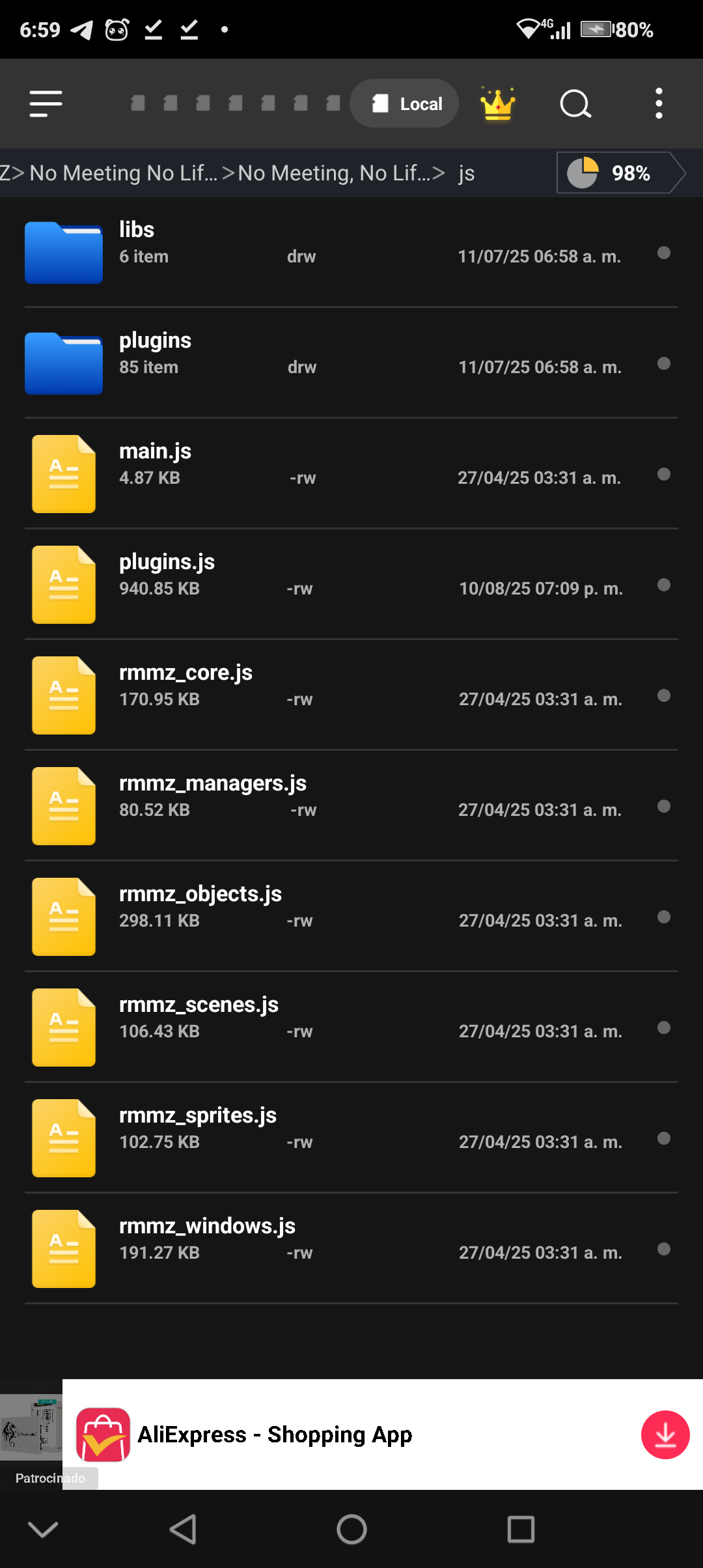The image size is (703, 1568).
Task: Open the main.js file
Action: 260,473
